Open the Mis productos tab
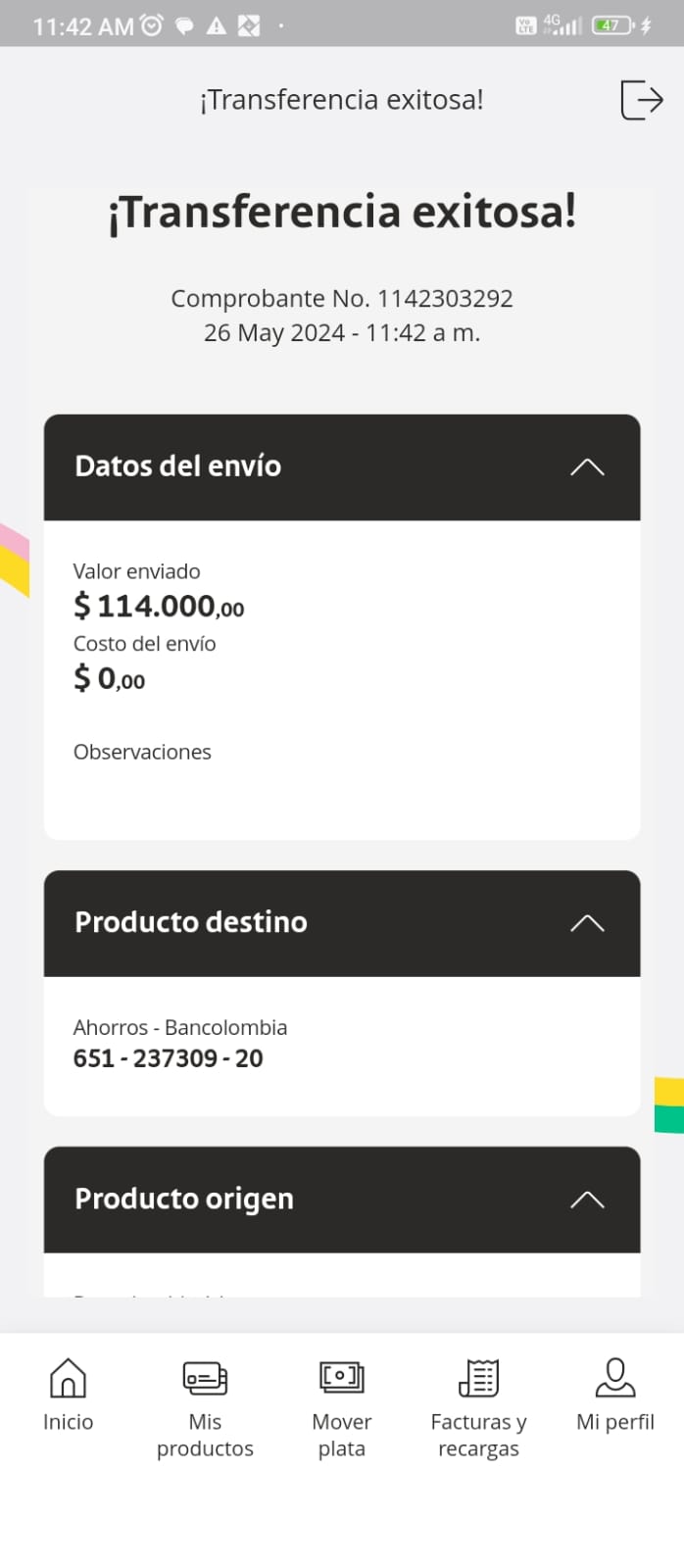This screenshot has height=1568, width=684. coord(205,1407)
